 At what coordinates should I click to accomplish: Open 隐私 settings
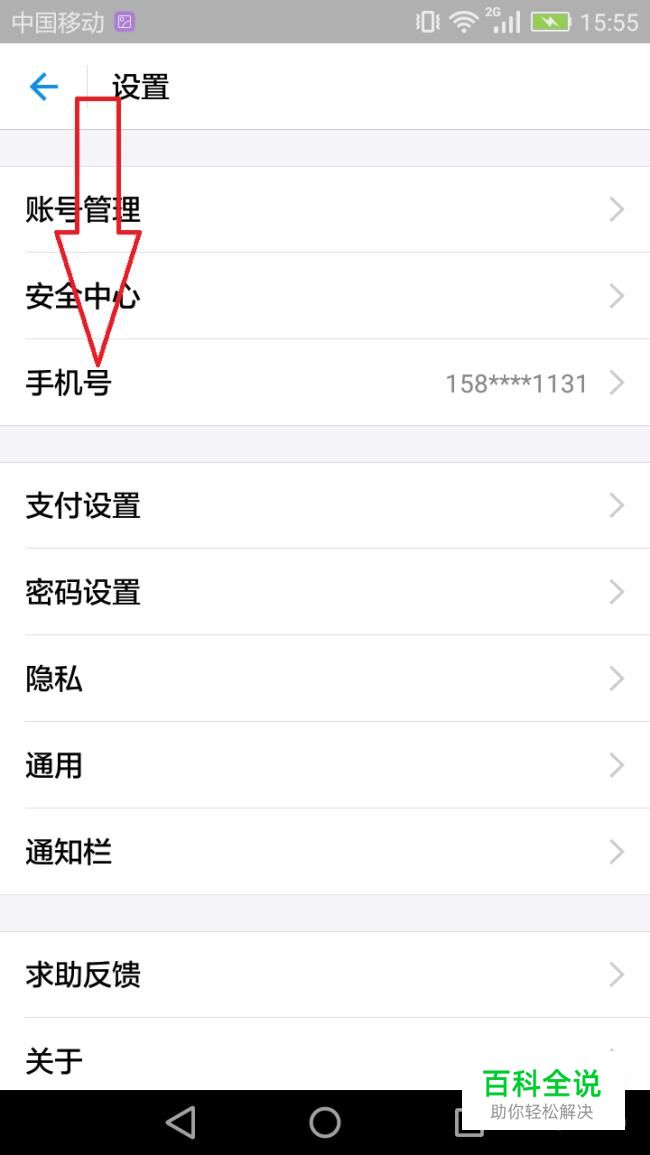(324, 679)
